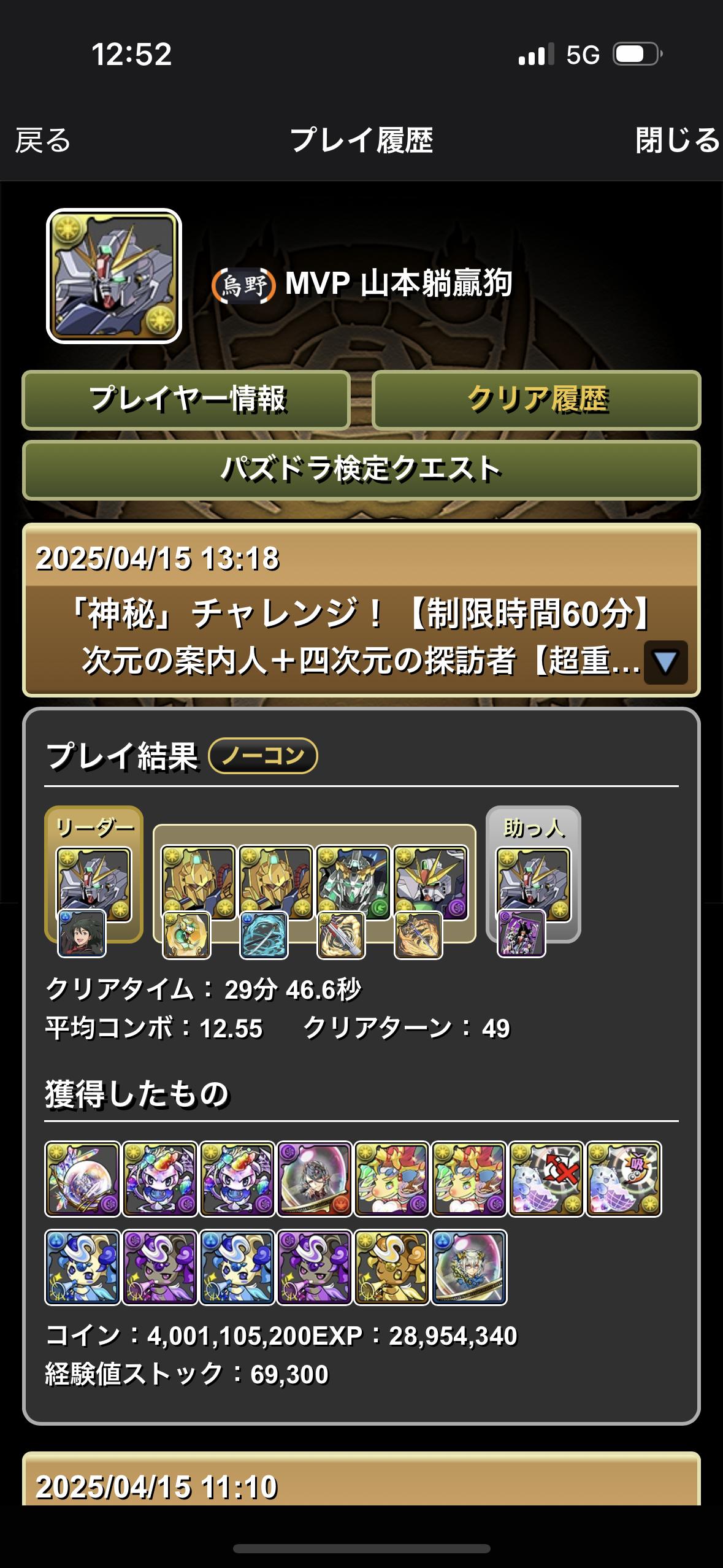This screenshot has width=723, height=1568.
Task: Open the 2025/04/15 11:10 history entry
Action: [361, 1480]
